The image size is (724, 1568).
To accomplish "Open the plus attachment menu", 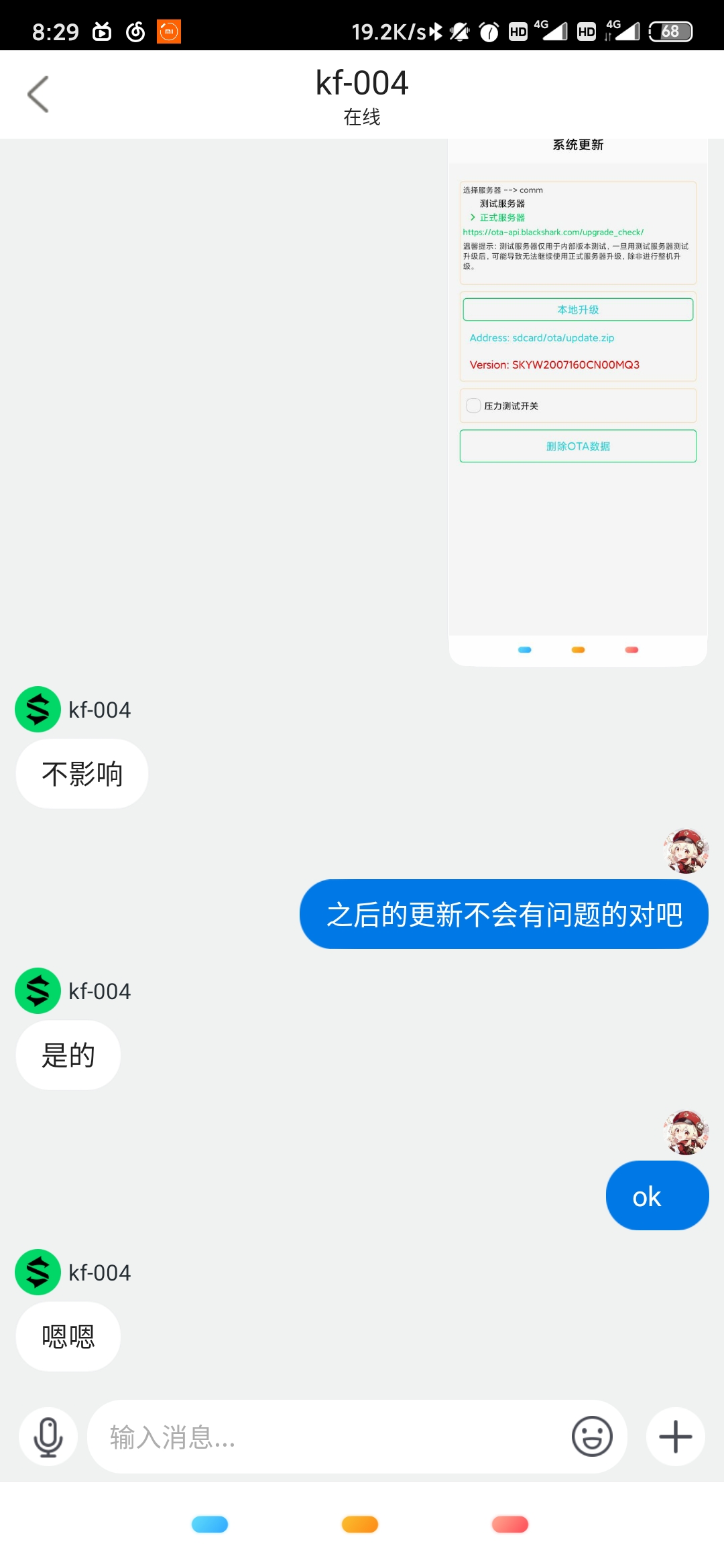I will tap(675, 1437).
